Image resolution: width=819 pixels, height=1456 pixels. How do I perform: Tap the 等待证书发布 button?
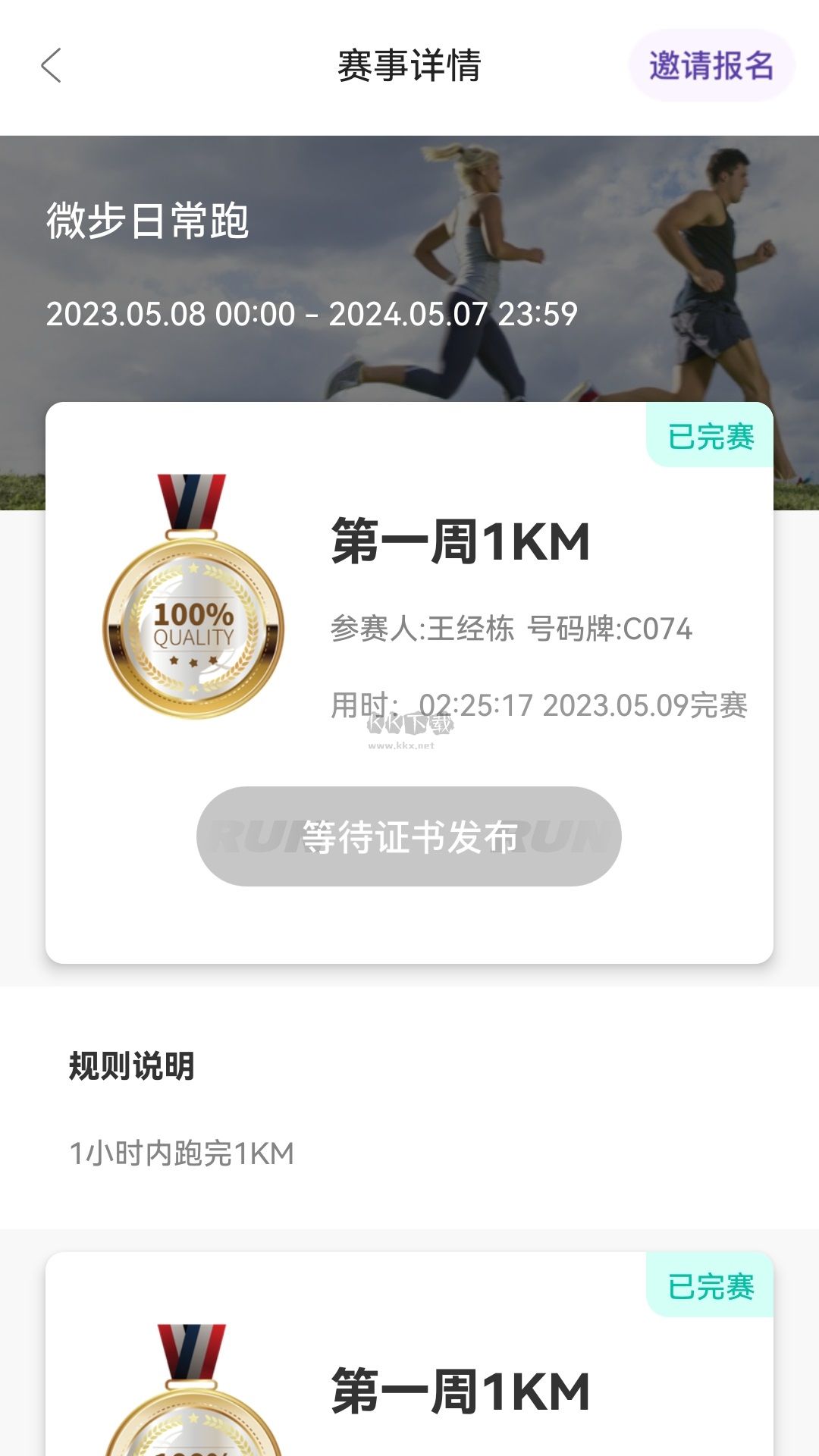pos(409,837)
